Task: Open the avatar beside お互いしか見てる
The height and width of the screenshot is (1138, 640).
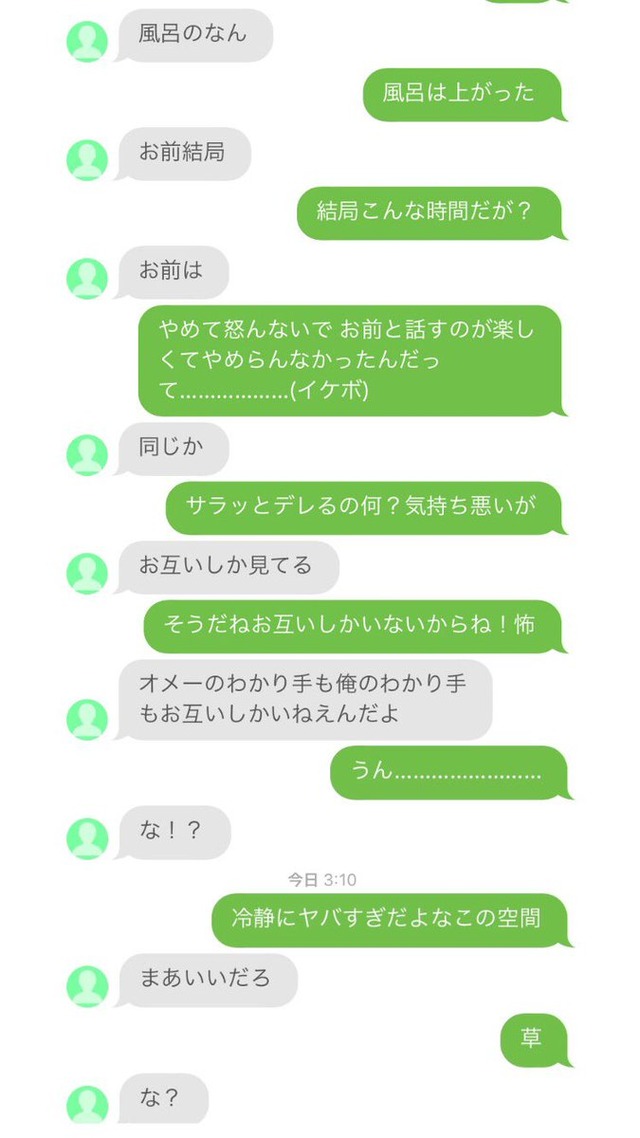Action: [x=87, y=573]
